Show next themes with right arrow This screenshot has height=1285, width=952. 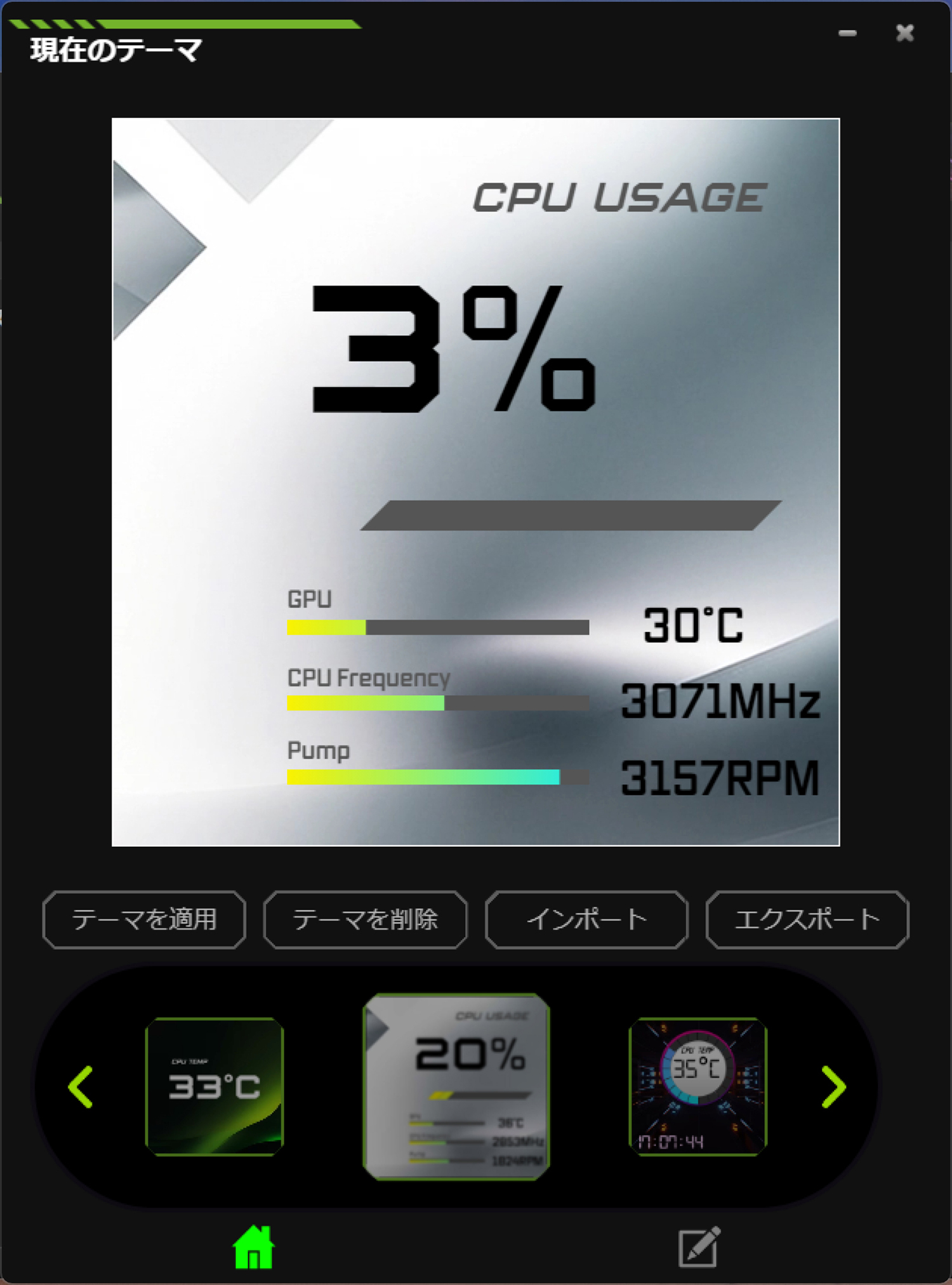833,1087
